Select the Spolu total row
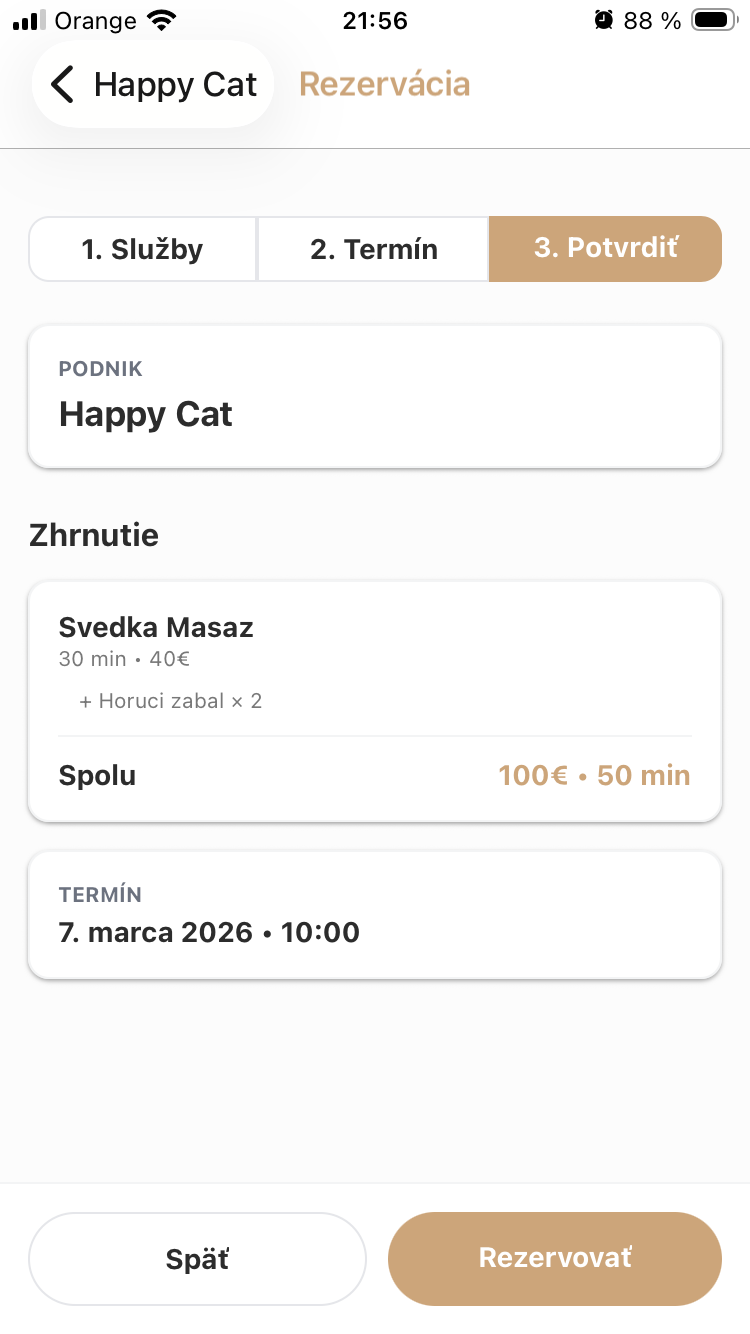The width and height of the screenshot is (750, 1334). pos(97,775)
